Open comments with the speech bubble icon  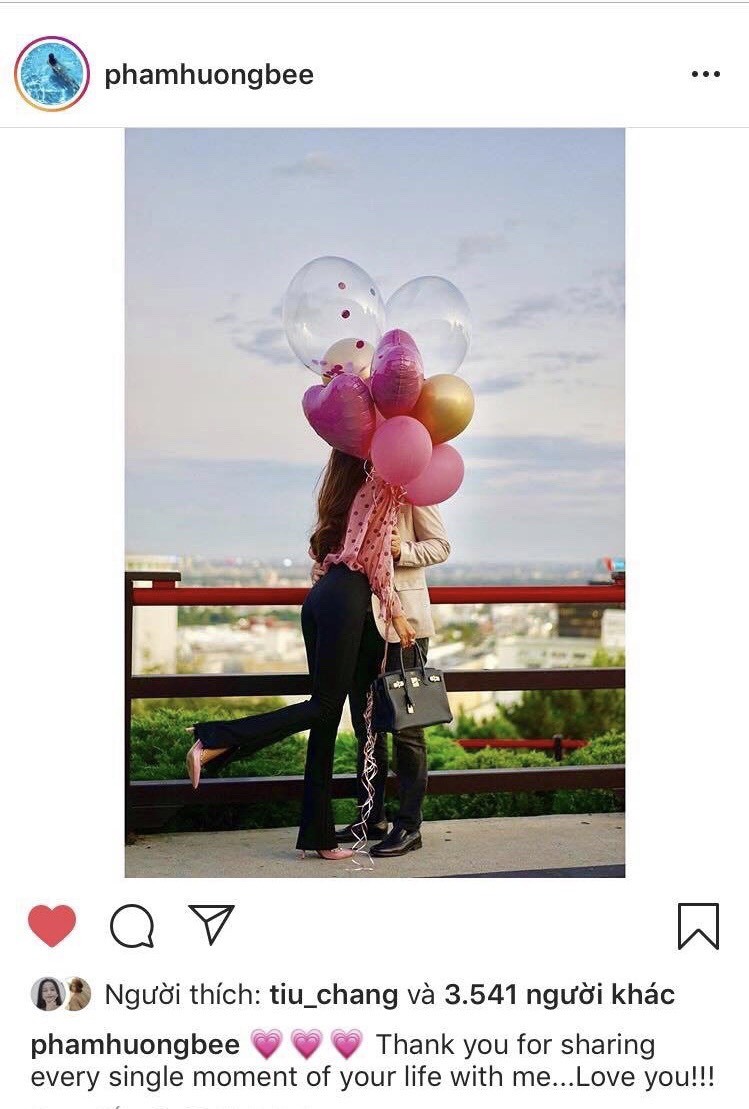[132, 926]
